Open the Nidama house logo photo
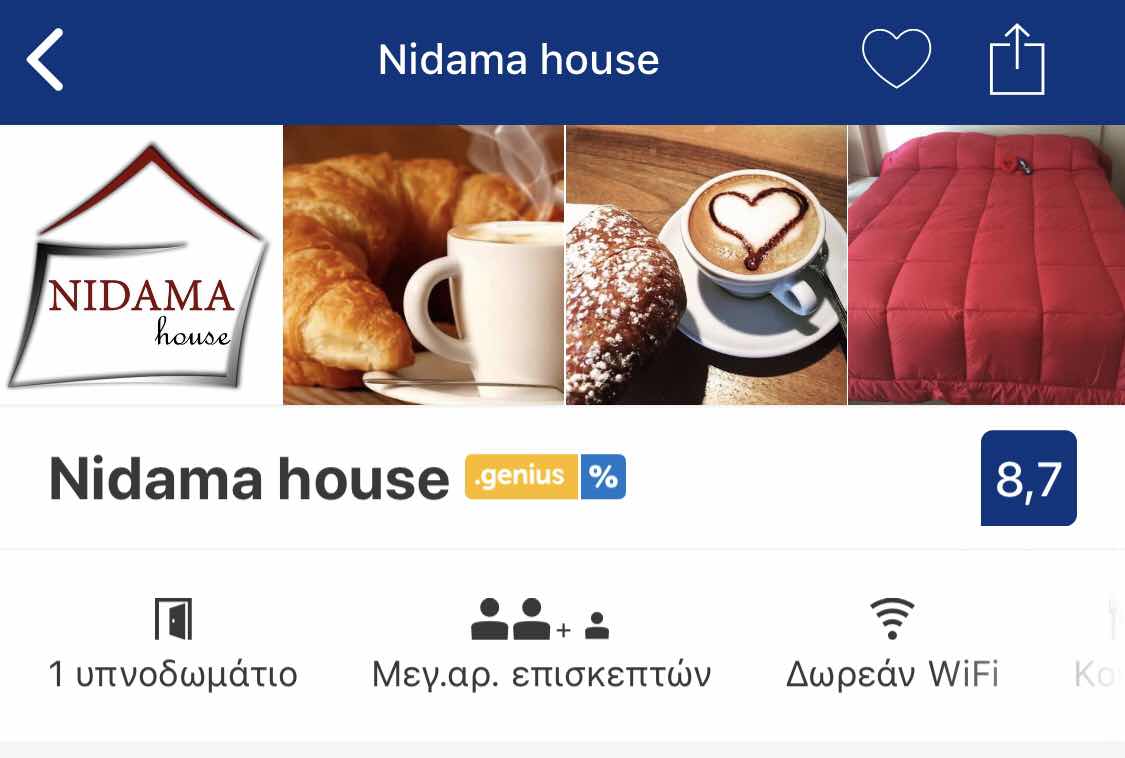The image size is (1125, 758). [140, 265]
